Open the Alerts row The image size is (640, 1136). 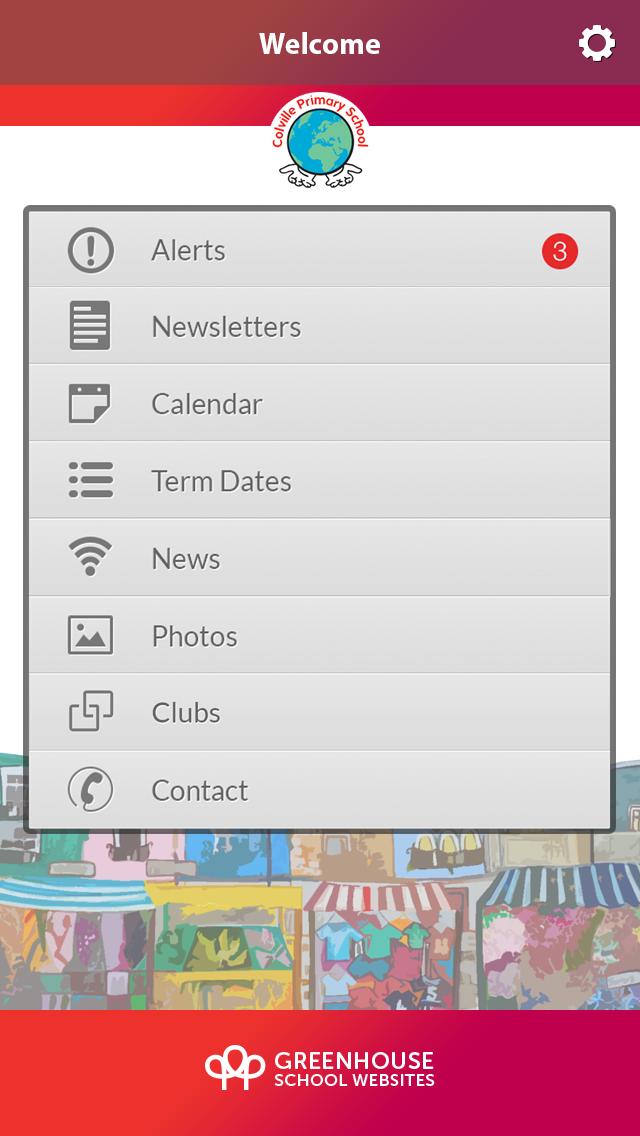coord(320,249)
